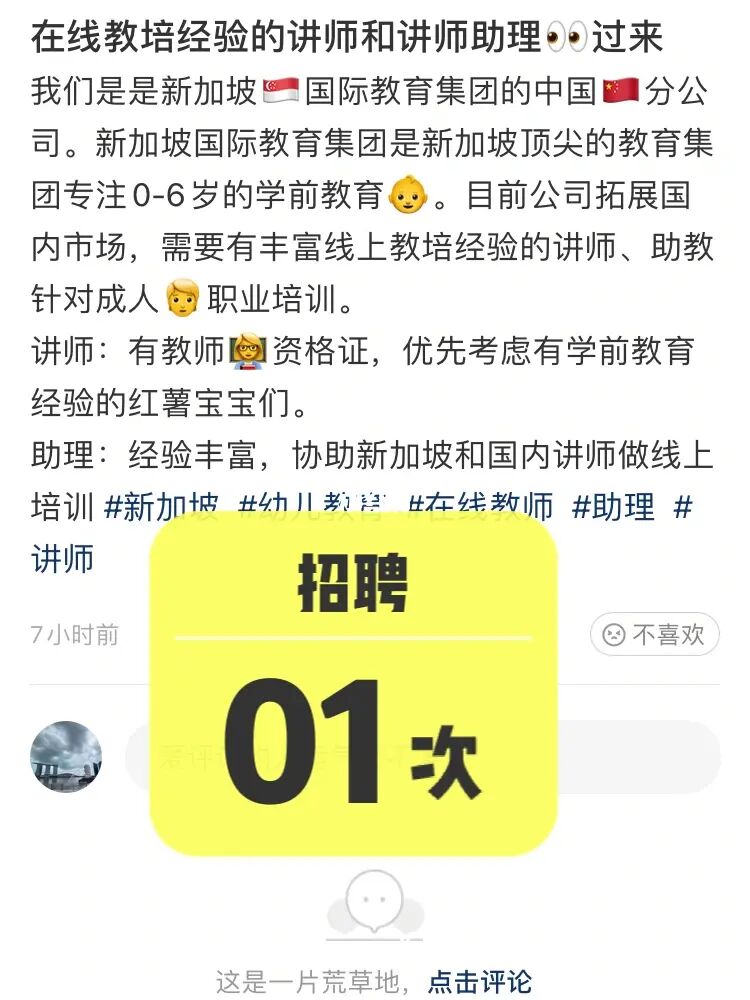Tap the teacher emoji near 有教师 text
Screen dimensions: 750x1000
point(246,350)
